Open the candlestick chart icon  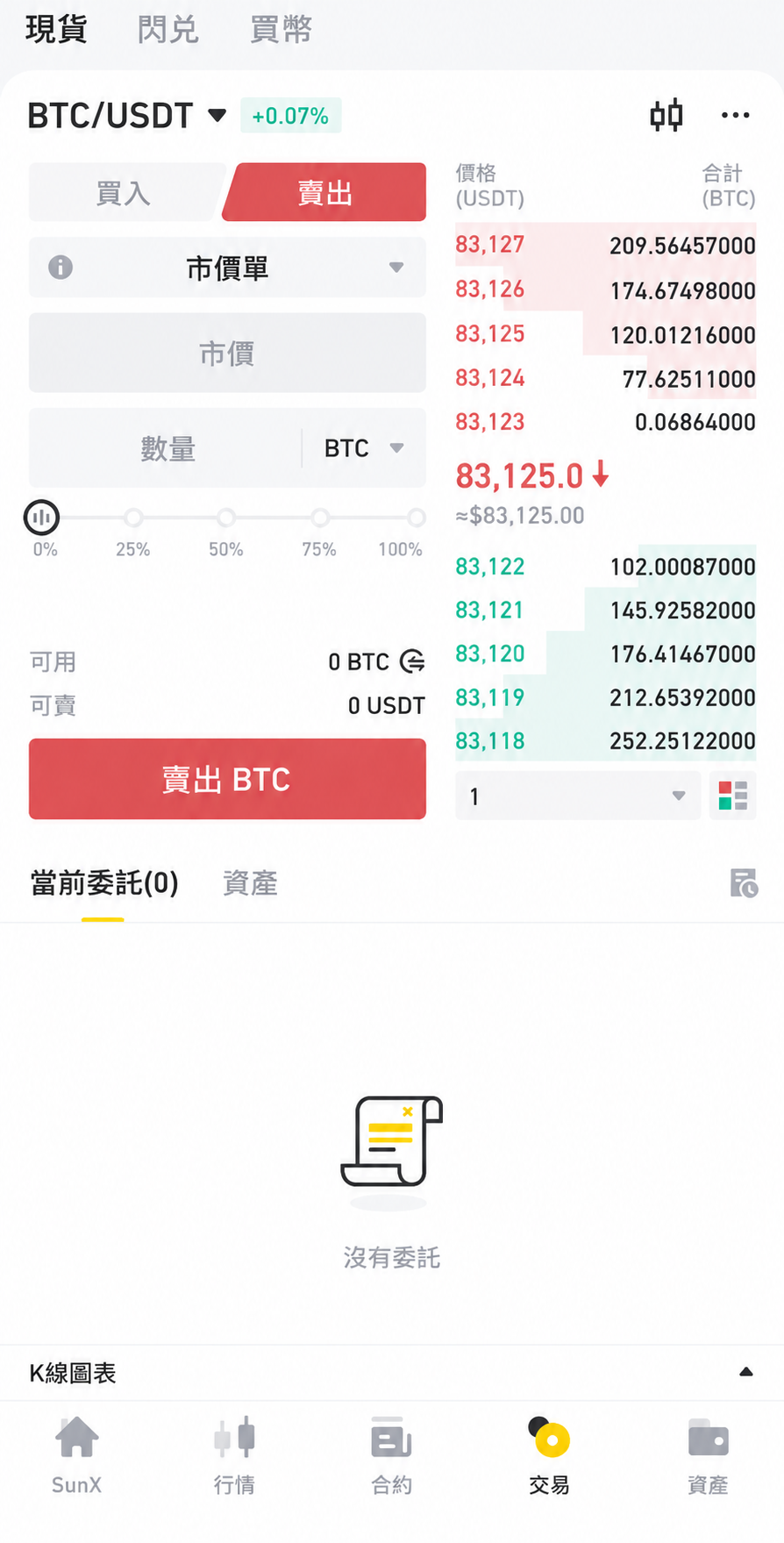pyautogui.click(x=666, y=115)
